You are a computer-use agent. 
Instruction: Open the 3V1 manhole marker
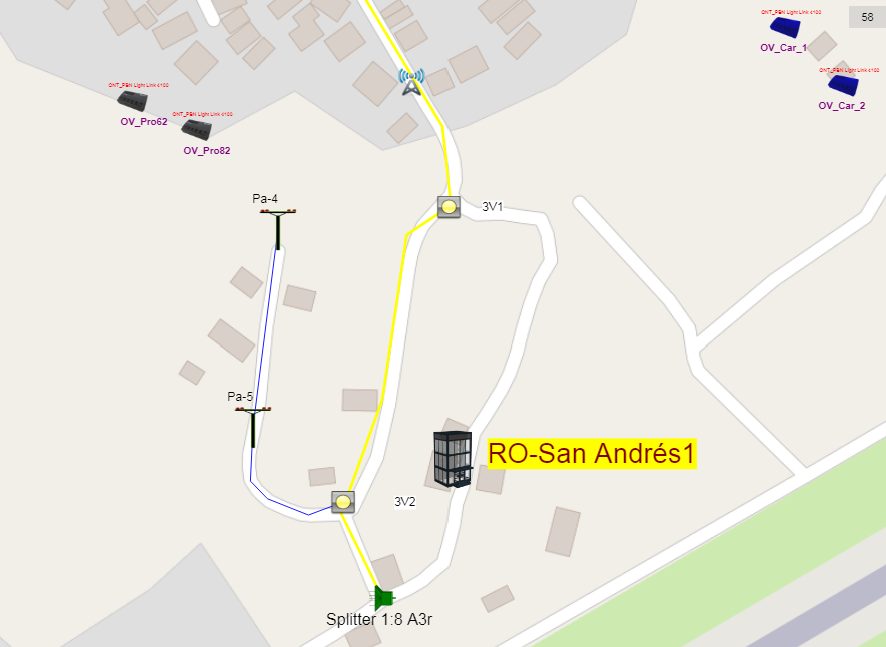coord(449,207)
